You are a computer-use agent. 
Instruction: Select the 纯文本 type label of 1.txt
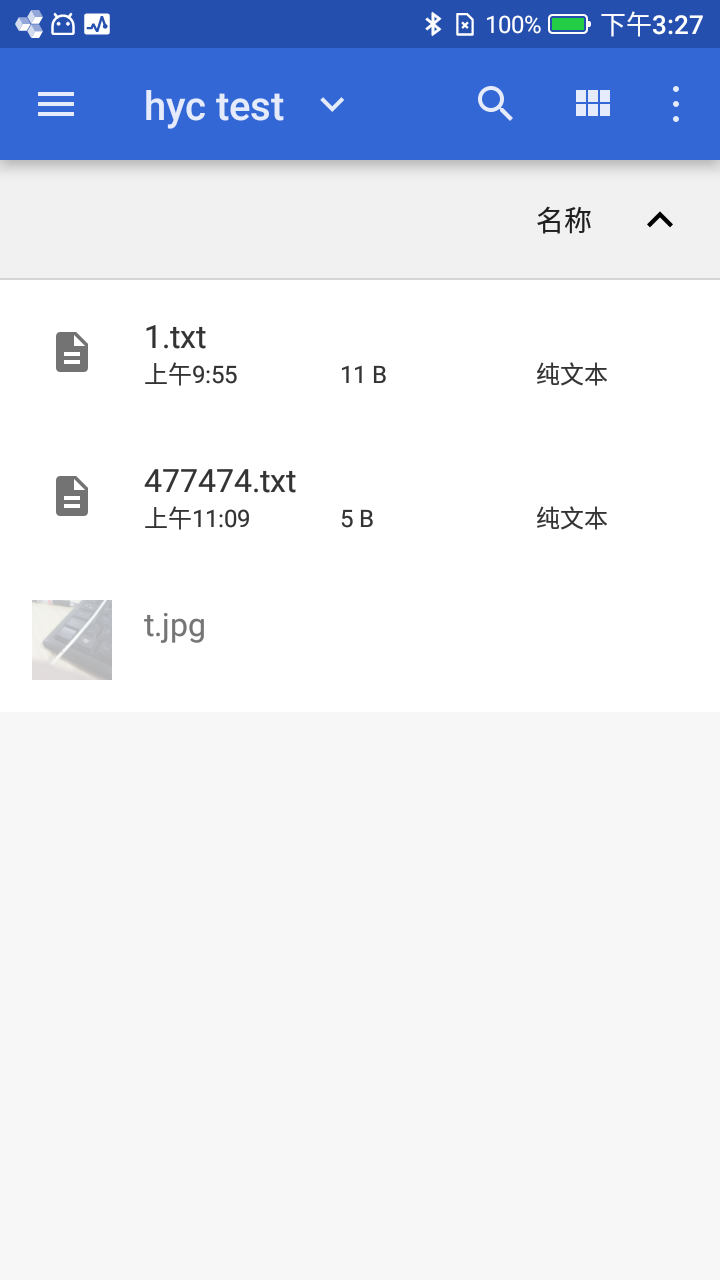[571, 374]
